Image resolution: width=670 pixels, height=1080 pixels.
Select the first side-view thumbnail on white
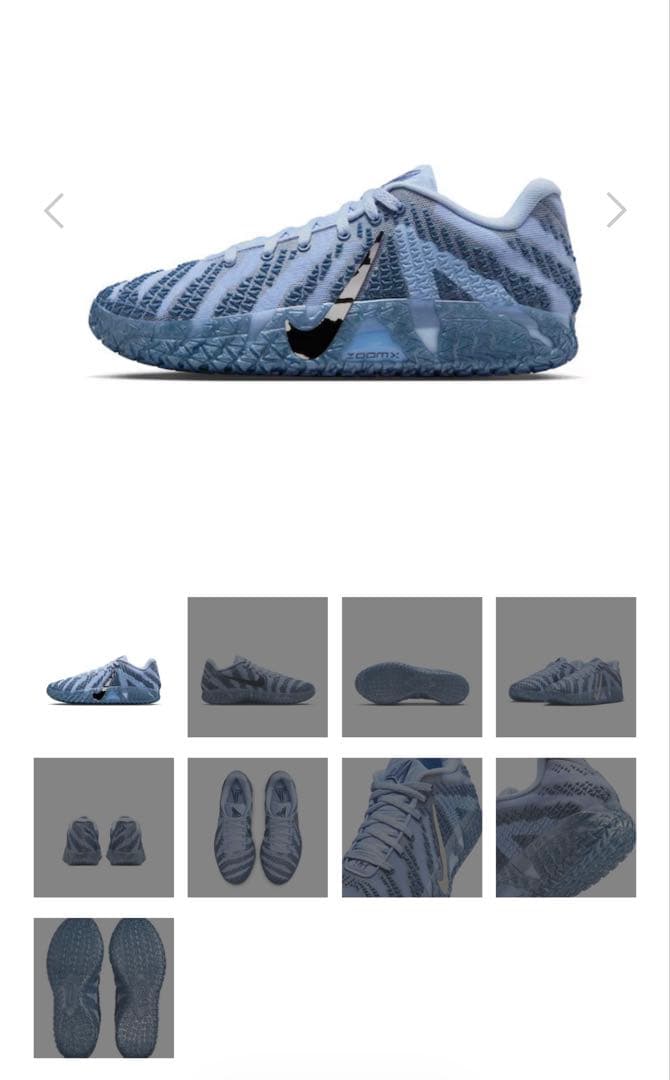point(104,667)
